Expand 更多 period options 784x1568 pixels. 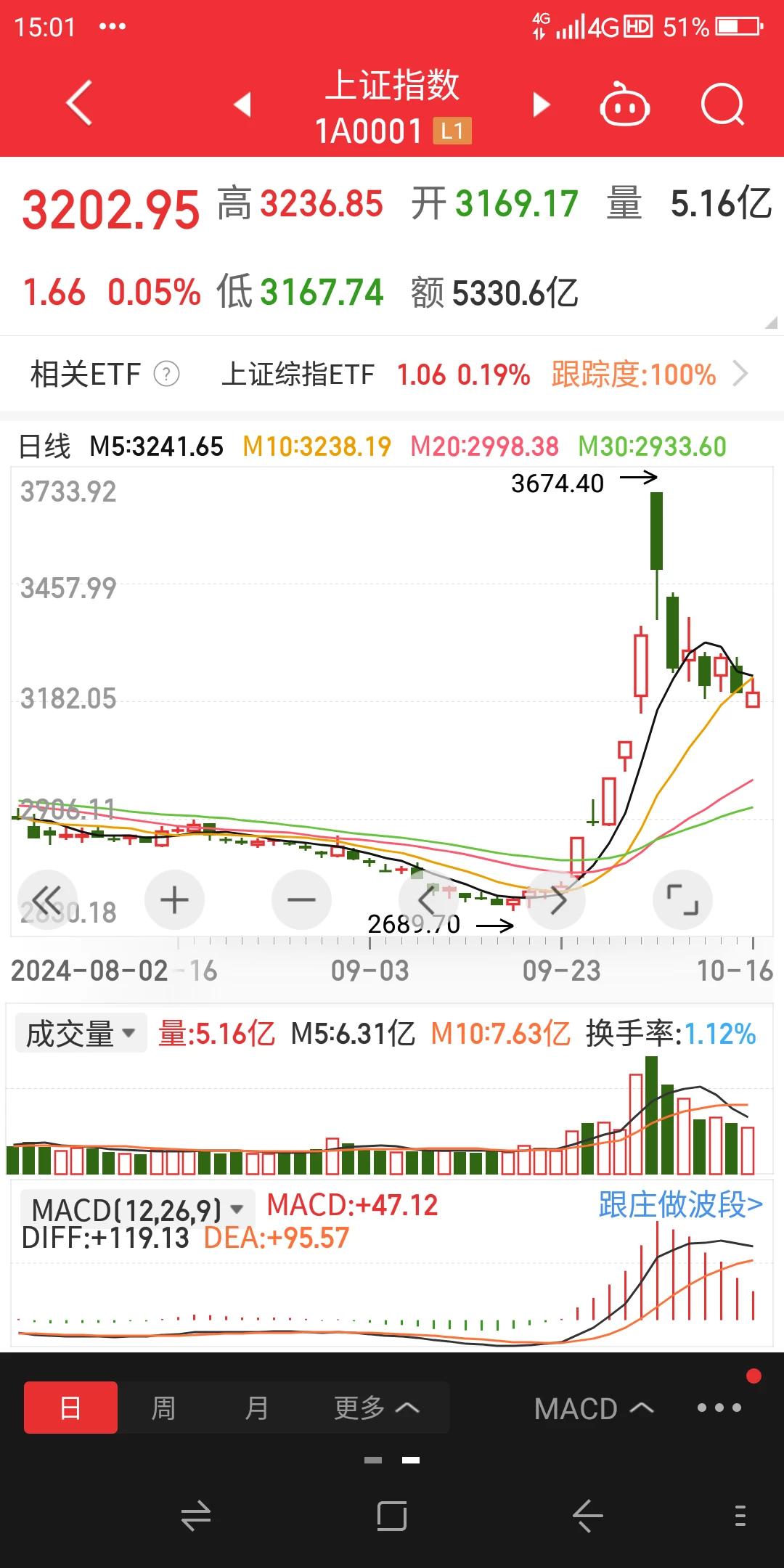click(376, 1408)
